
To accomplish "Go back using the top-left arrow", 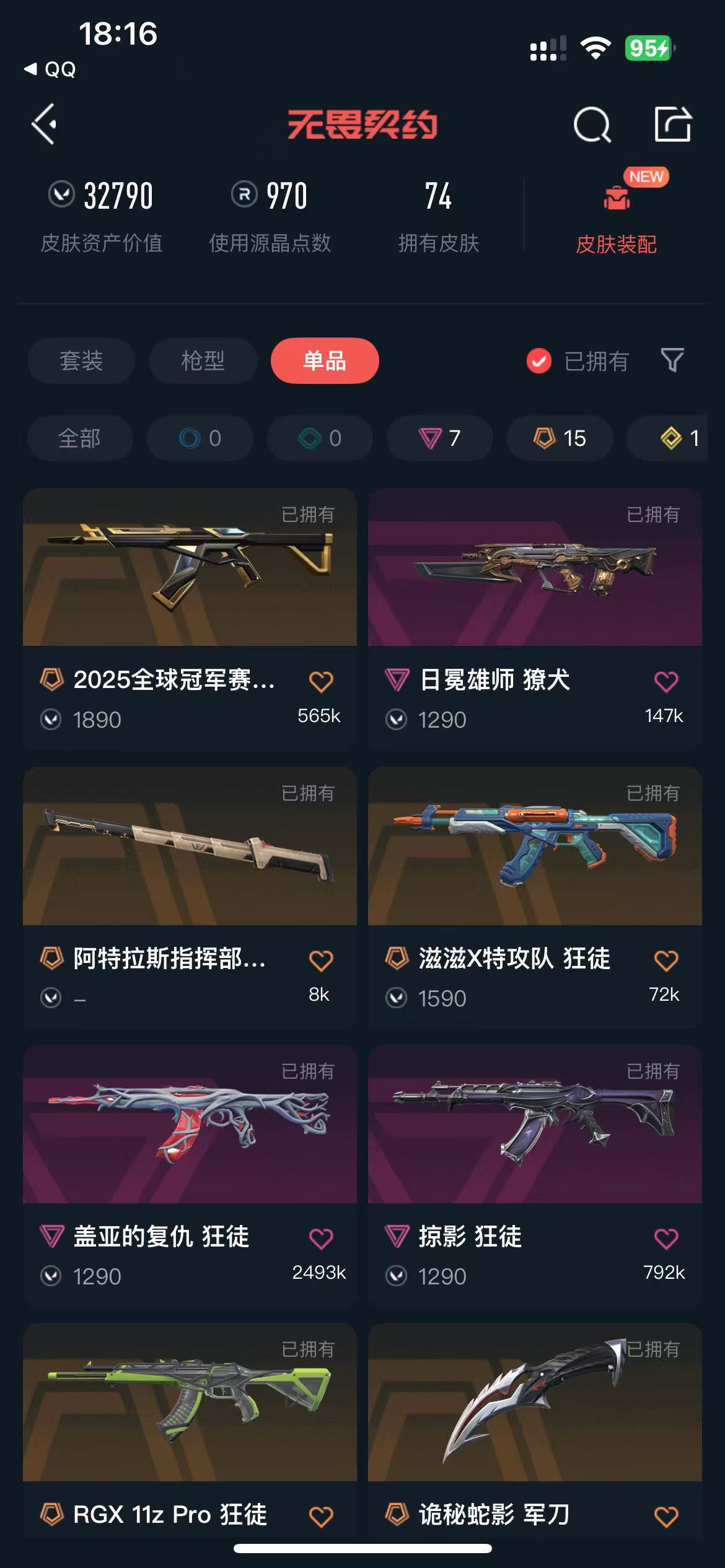I will 45,124.
